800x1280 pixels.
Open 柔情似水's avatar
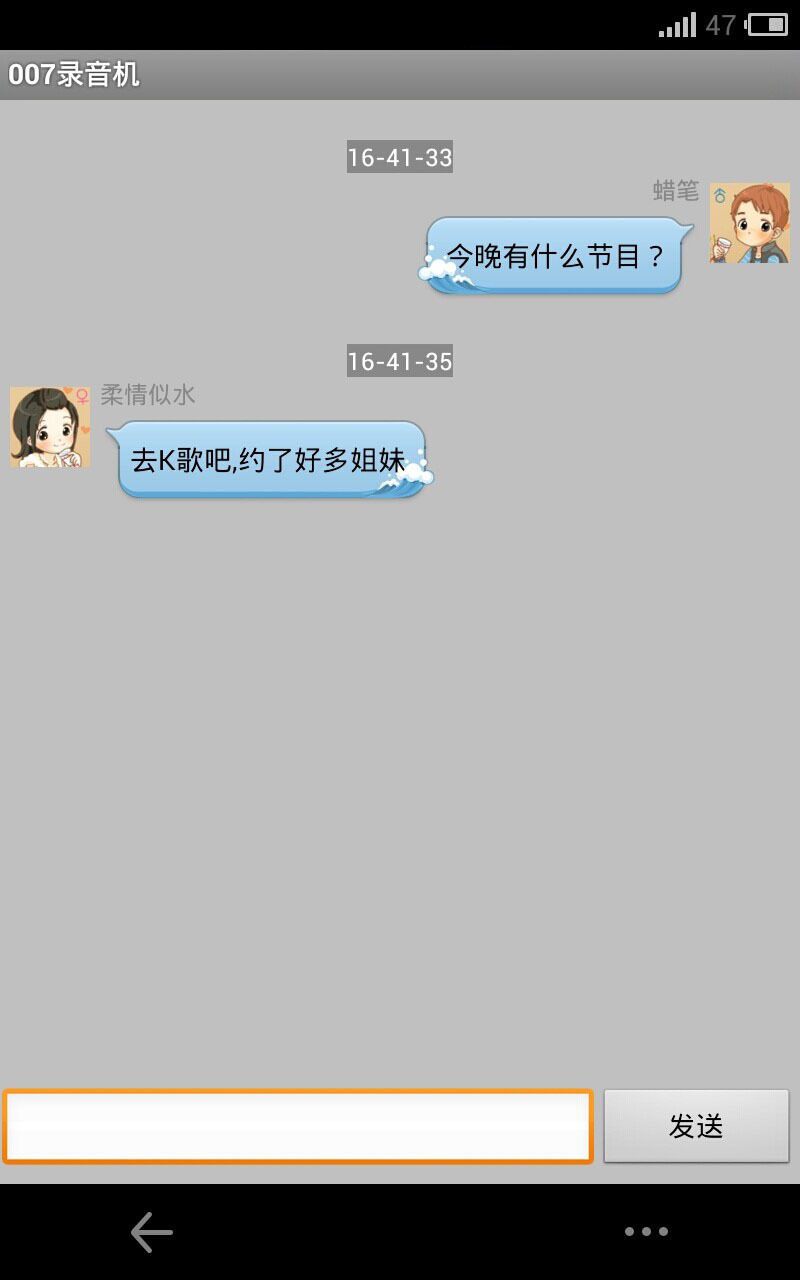click(50, 427)
